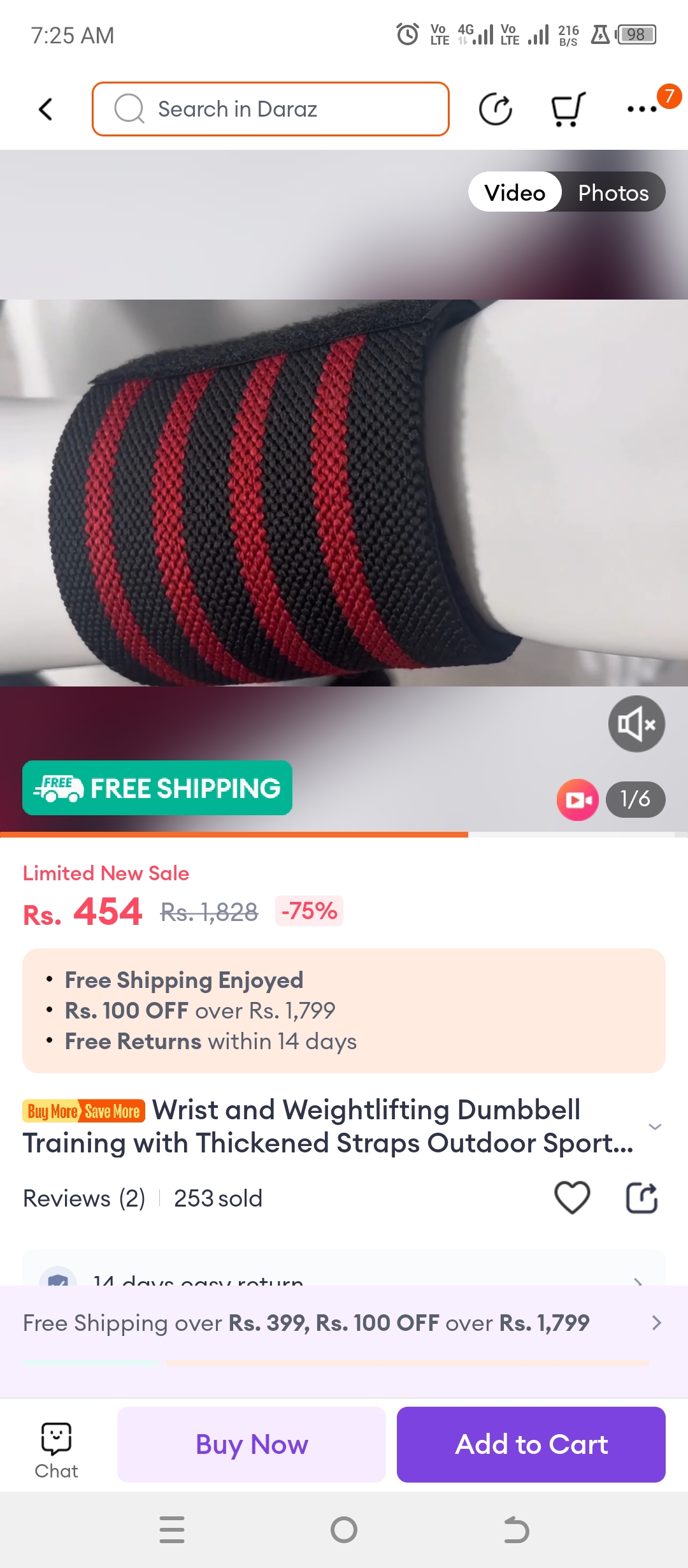
Task: Expand the full product title
Action: 654,1127
